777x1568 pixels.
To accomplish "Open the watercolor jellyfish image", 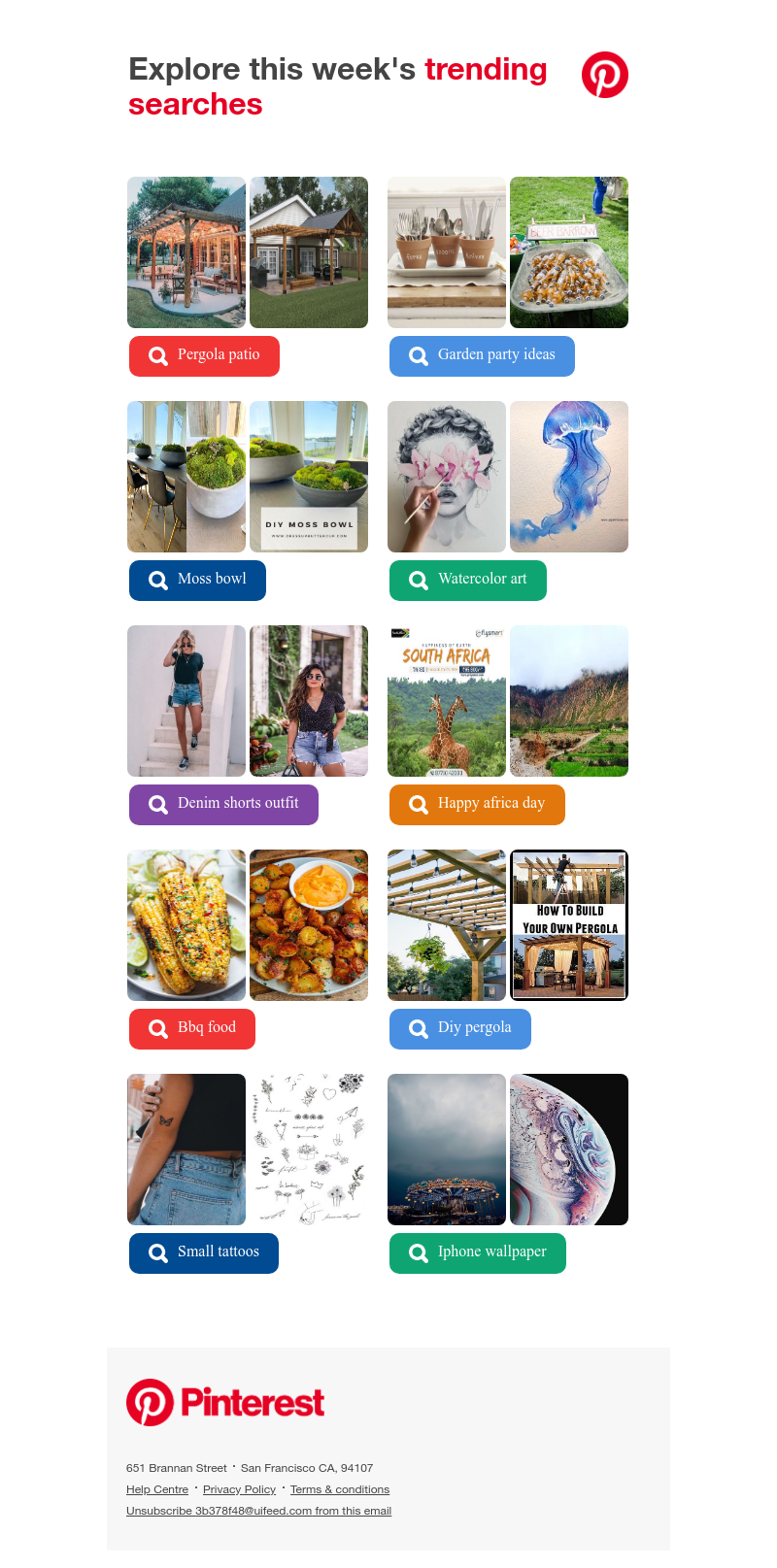I will (569, 477).
